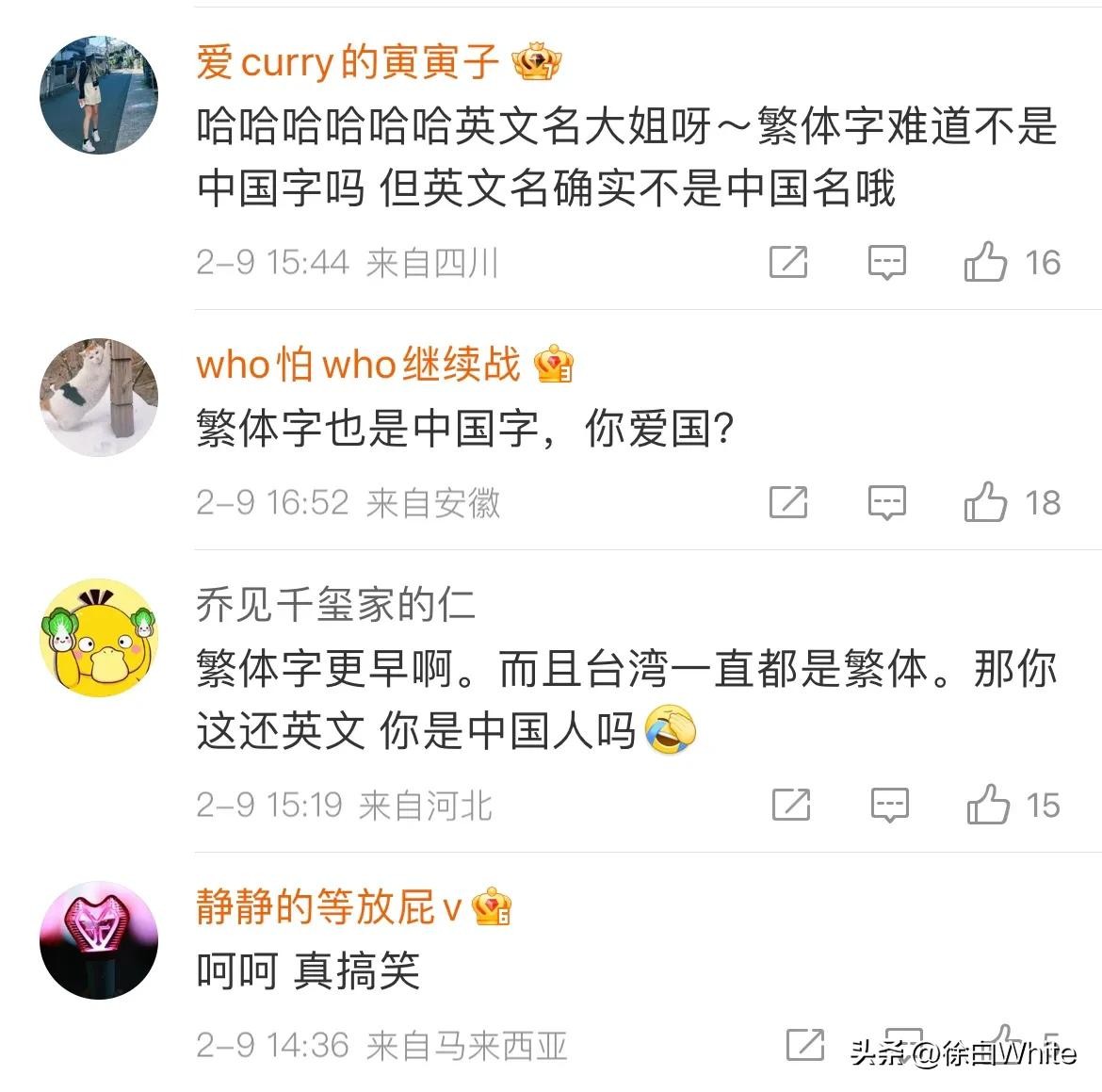
Task: Visit the username link 静静的等放屁v
Action: (329, 907)
